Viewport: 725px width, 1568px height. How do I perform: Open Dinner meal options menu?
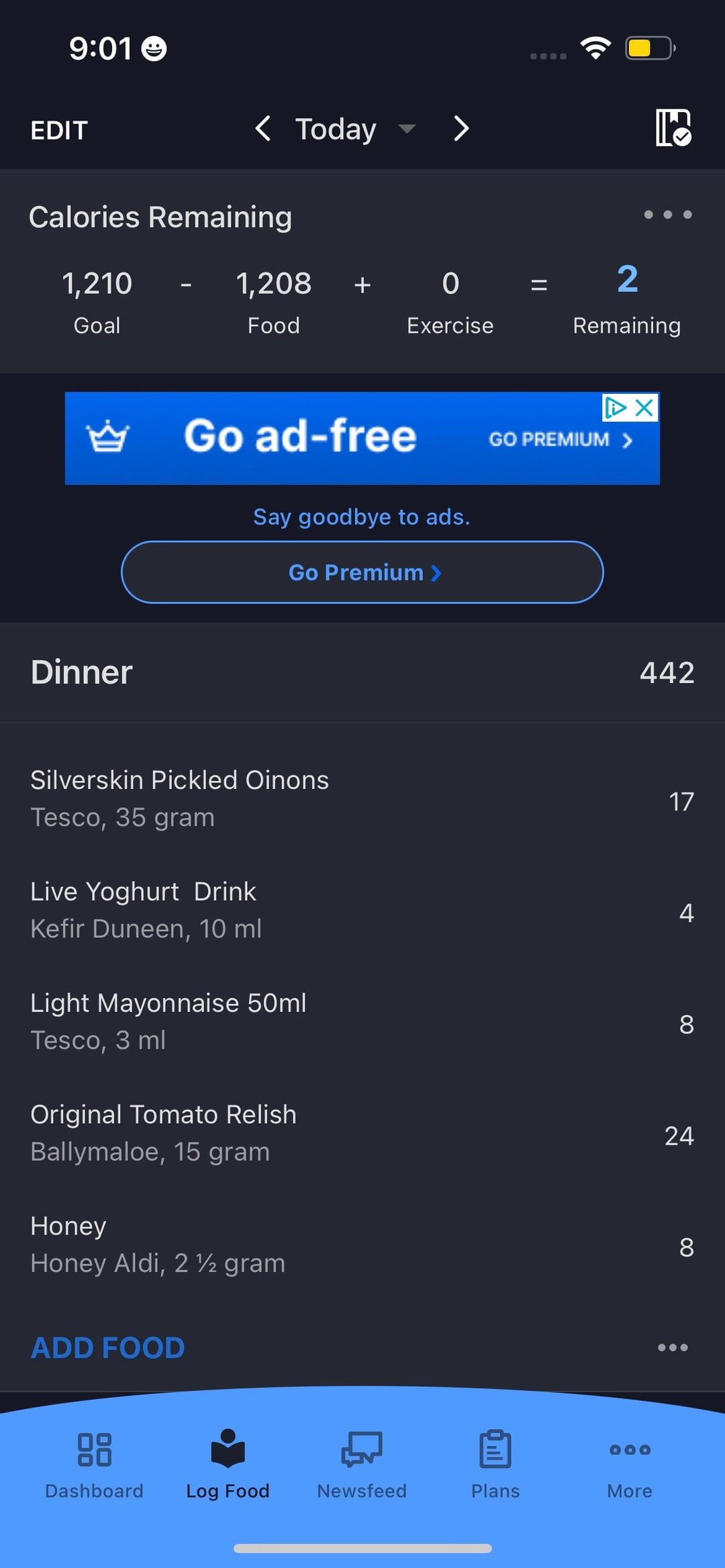tap(673, 1347)
